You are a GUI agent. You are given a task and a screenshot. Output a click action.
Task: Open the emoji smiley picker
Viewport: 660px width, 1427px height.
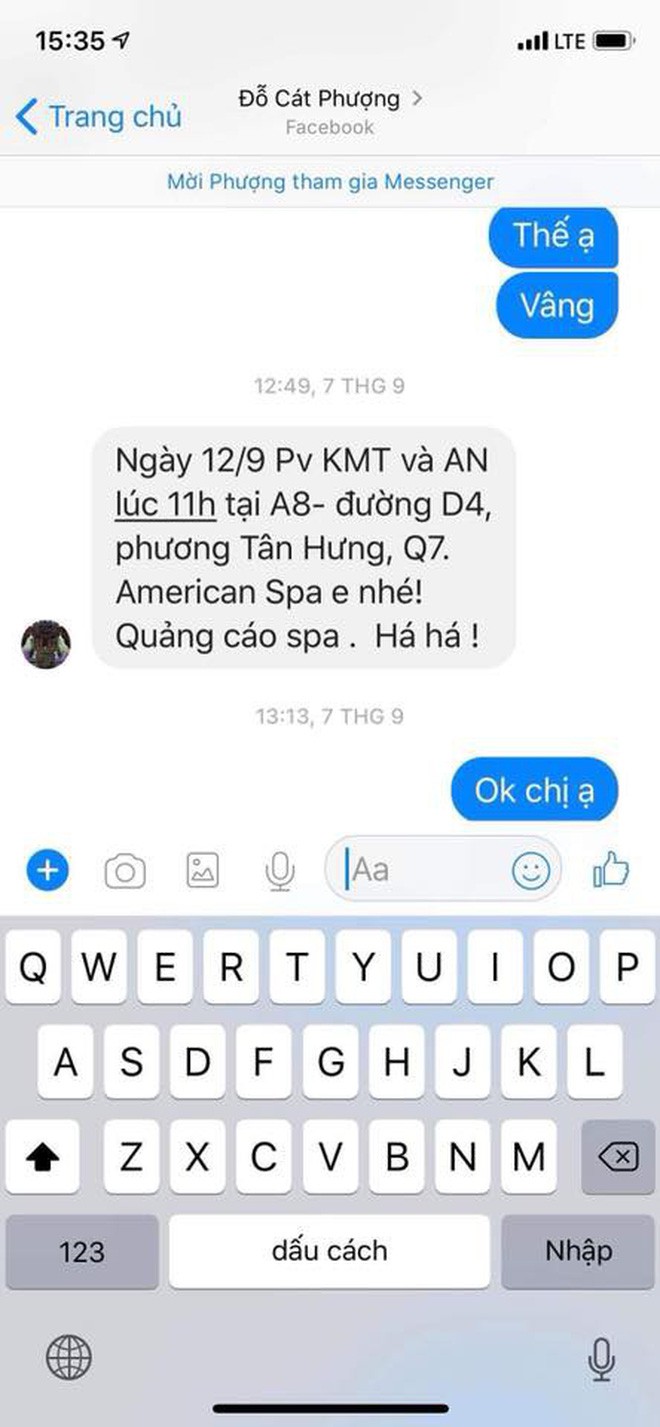(x=531, y=870)
